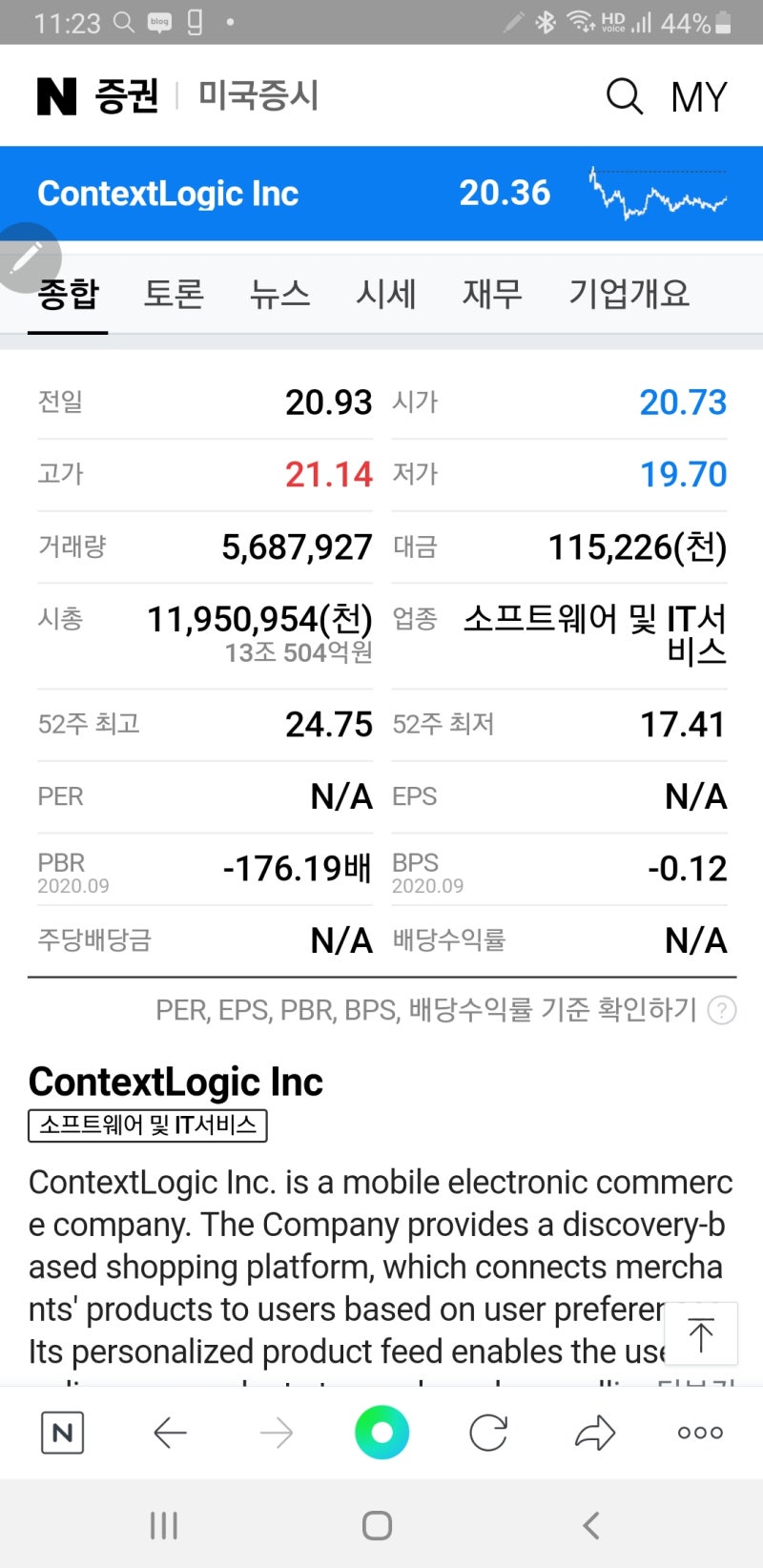Go back with browser back arrow
This screenshot has width=763, height=1568.
point(170,1433)
